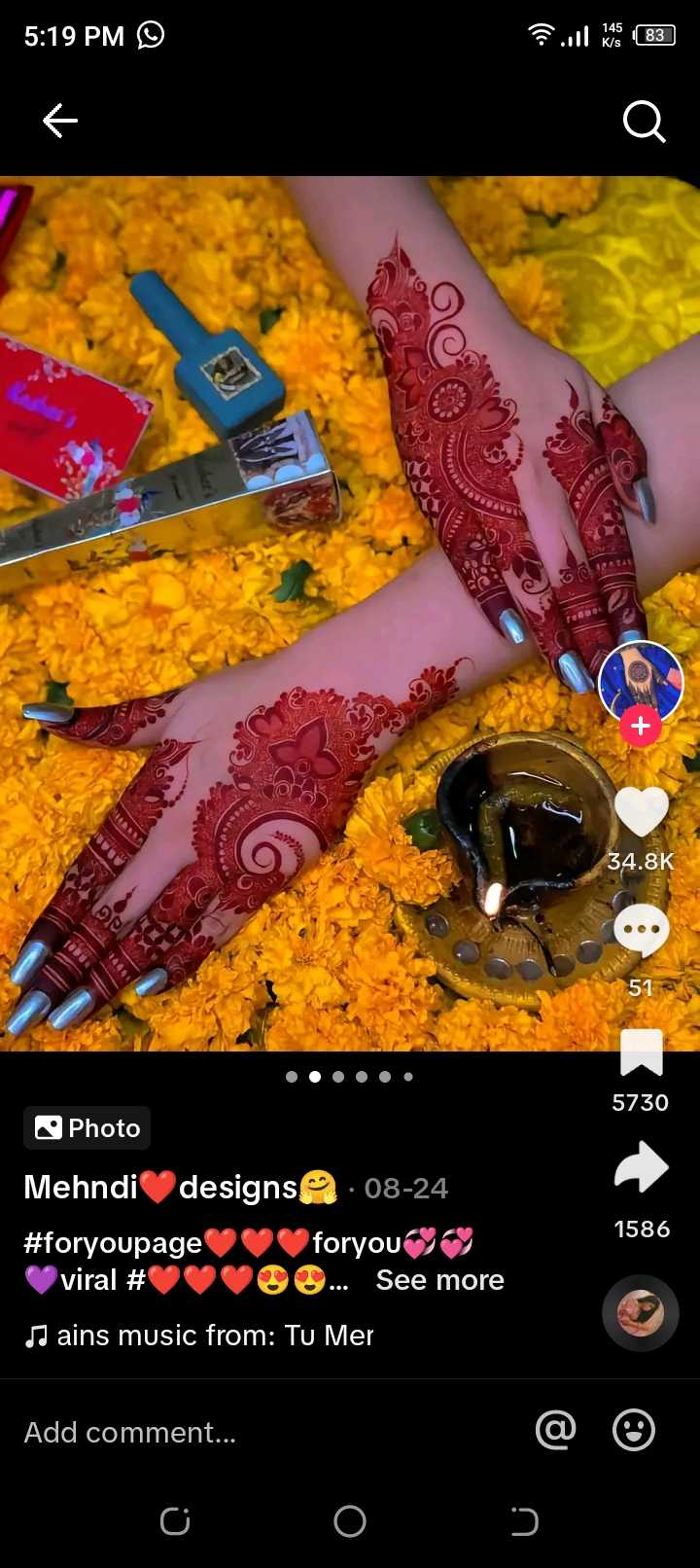Screen dimensions: 700x1568
Task: Focus the Add comment field
Action: coord(262,1432)
